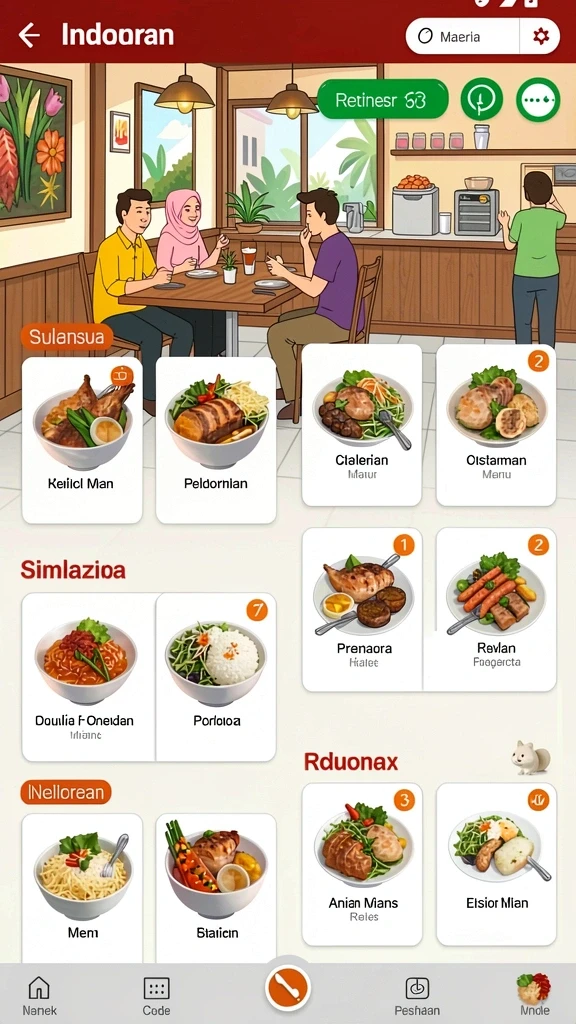Open the Peldornian dish card
Screen dimensions: 576x1024
tap(216, 440)
